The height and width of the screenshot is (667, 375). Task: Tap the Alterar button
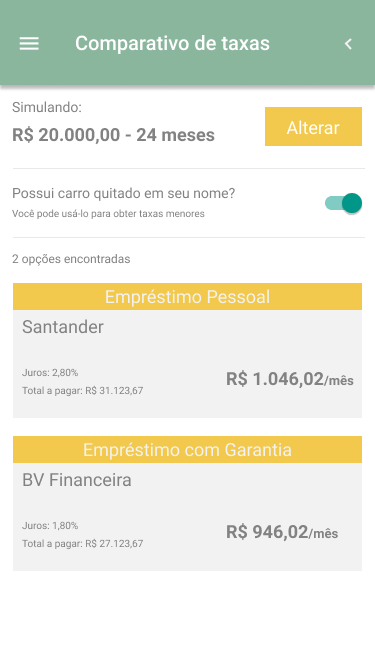point(313,127)
